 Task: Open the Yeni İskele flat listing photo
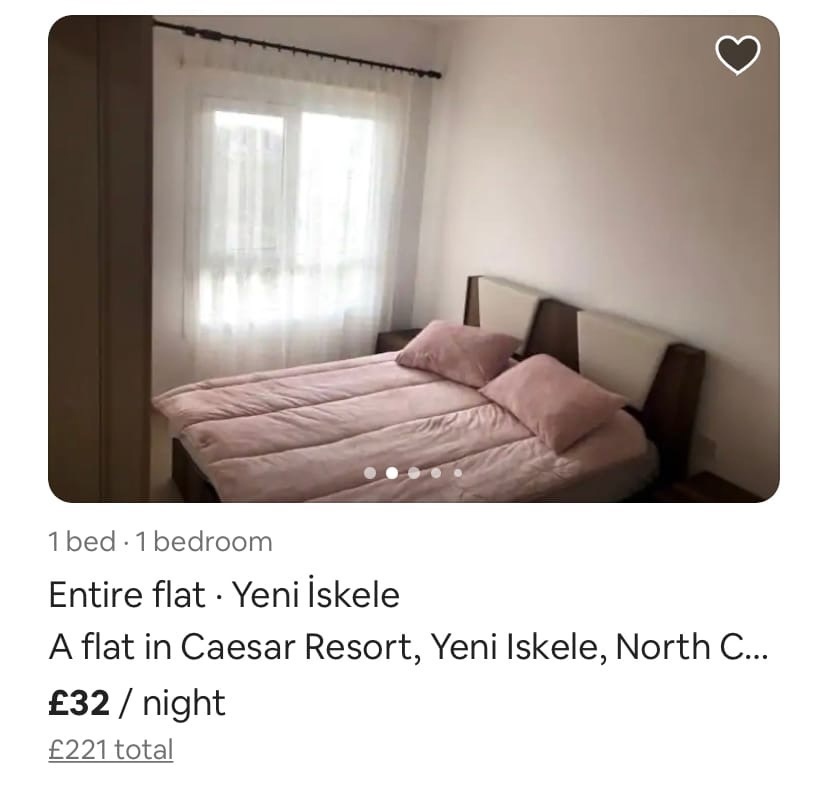coord(413,258)
